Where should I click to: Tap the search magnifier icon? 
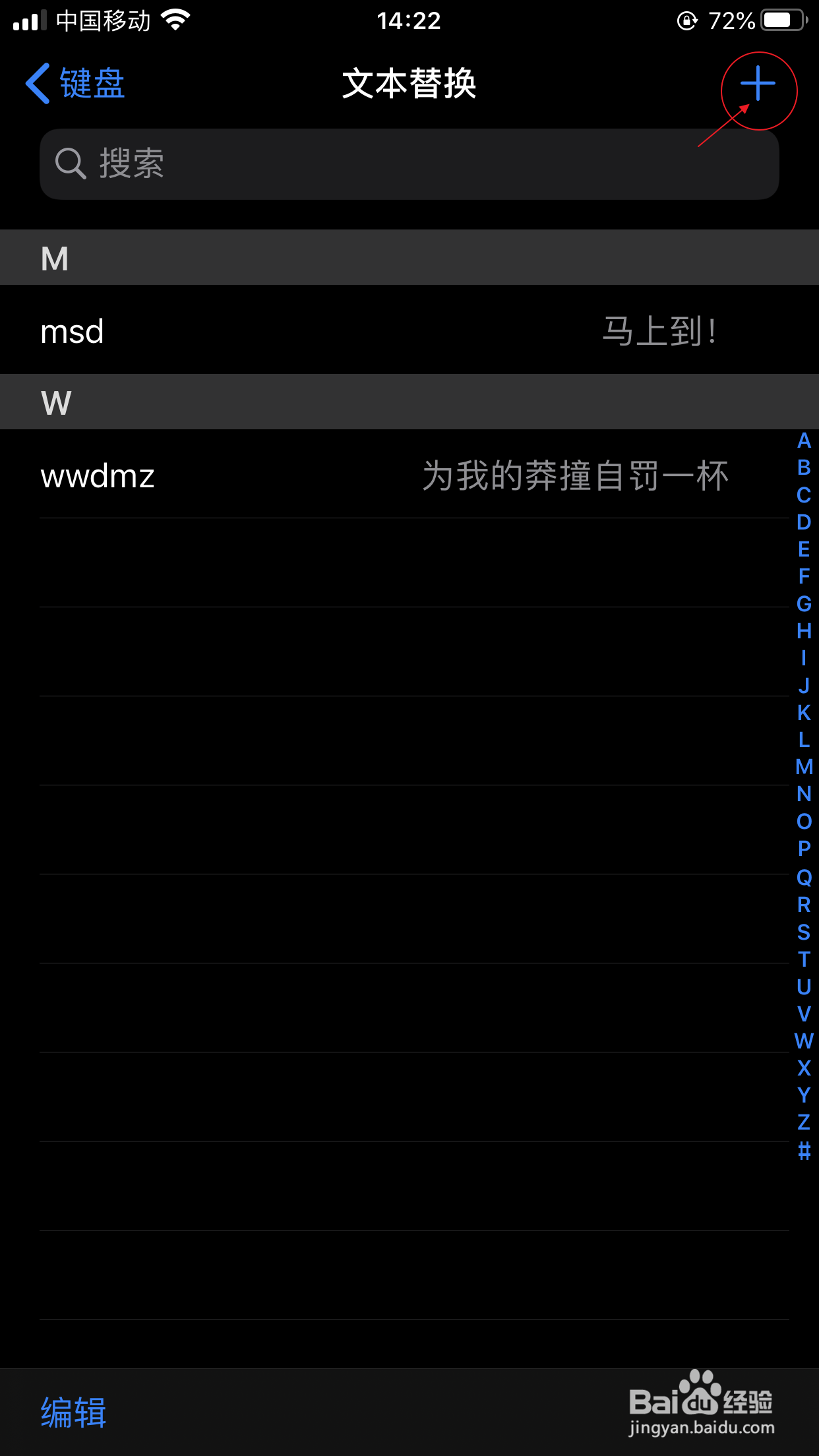tap(71, 163)
